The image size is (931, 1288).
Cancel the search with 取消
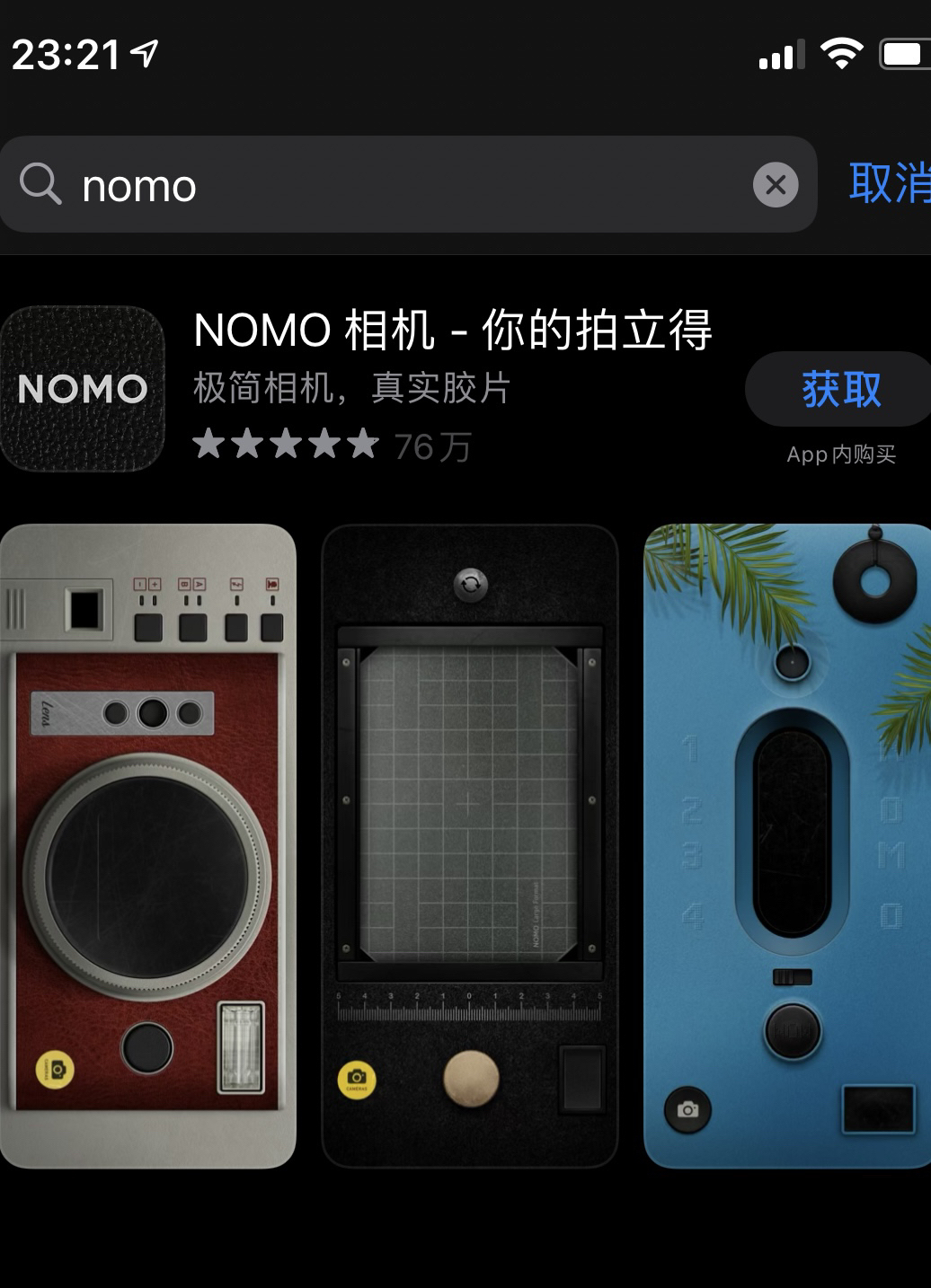pos(890,183)
